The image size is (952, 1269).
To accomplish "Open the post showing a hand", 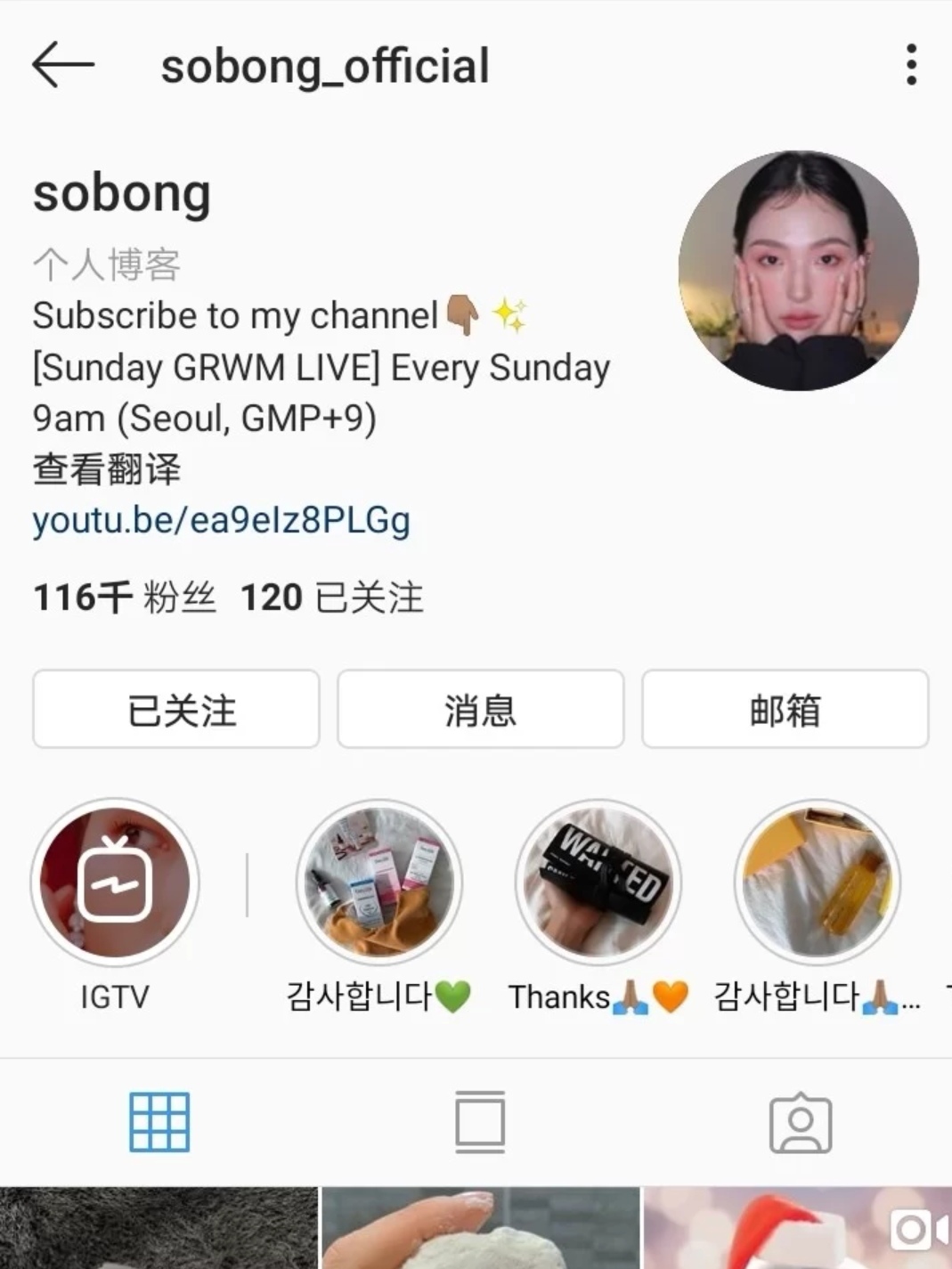I will [480, 1229].
